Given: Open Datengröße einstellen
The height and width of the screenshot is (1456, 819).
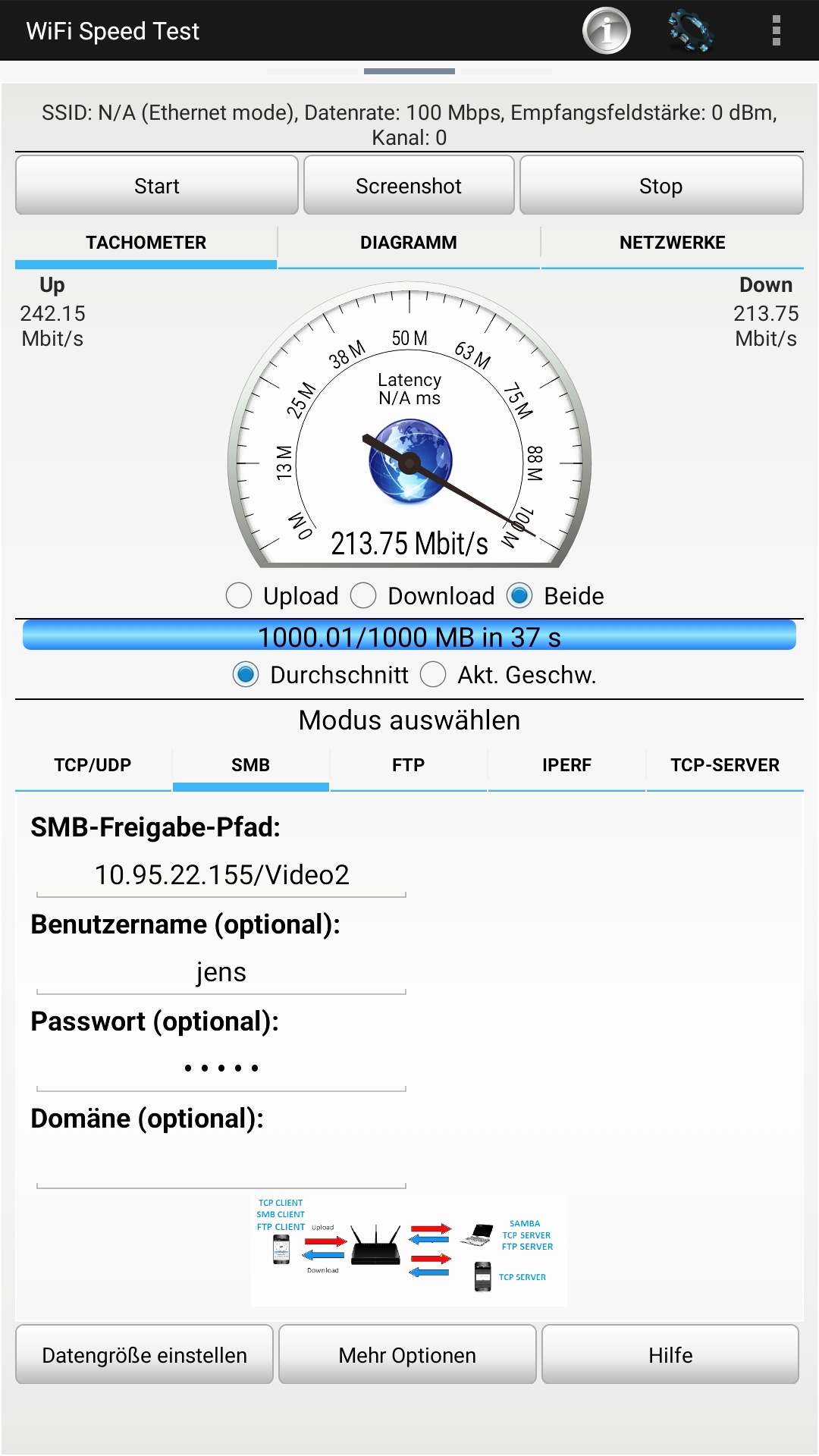Looking at the screenshot, I should pos(145,1355).
